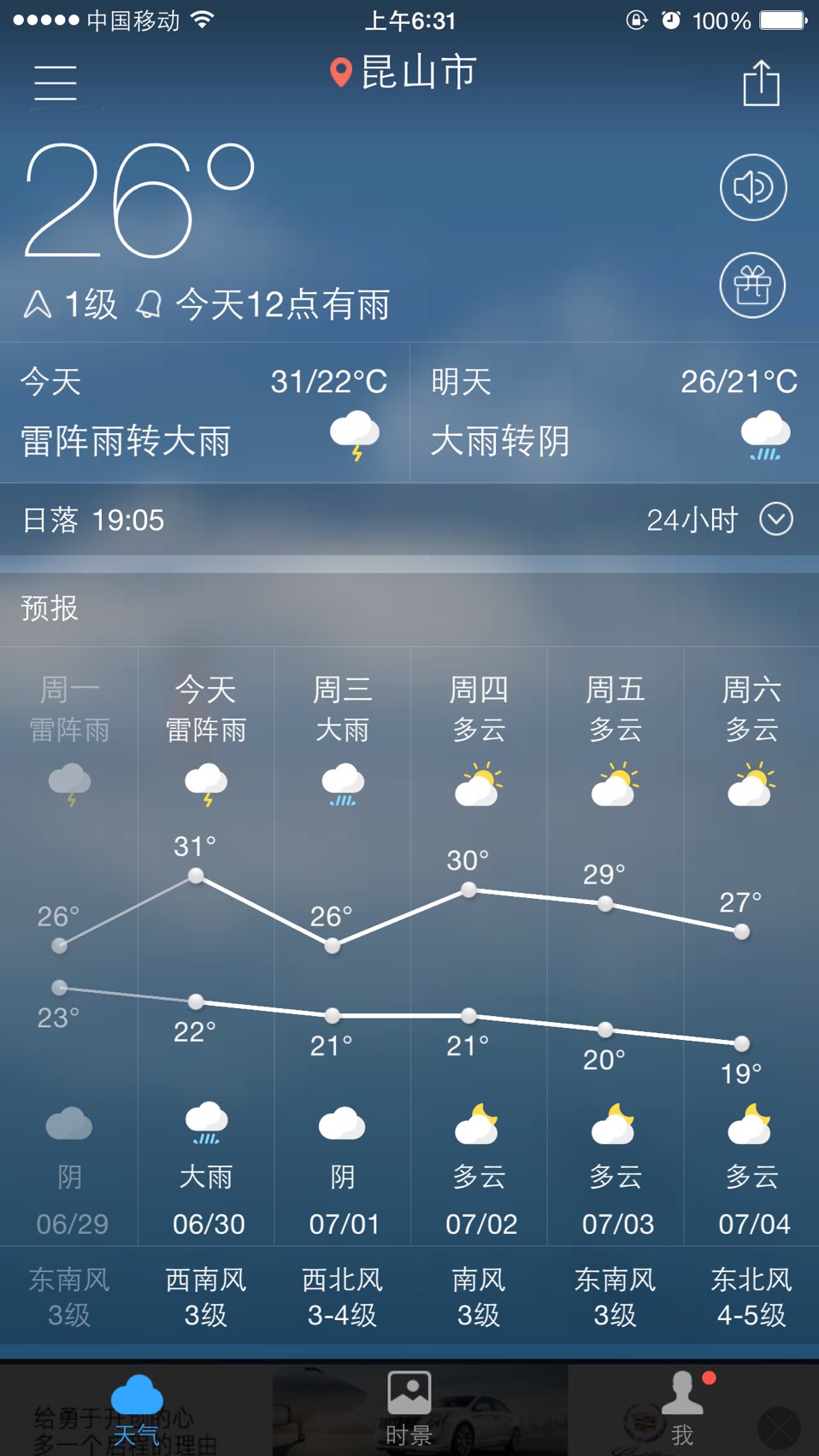The width and height of the screenshot is (819, 1456).
Task: Select the 天气 tab
Action: (x=137, y=1408)
